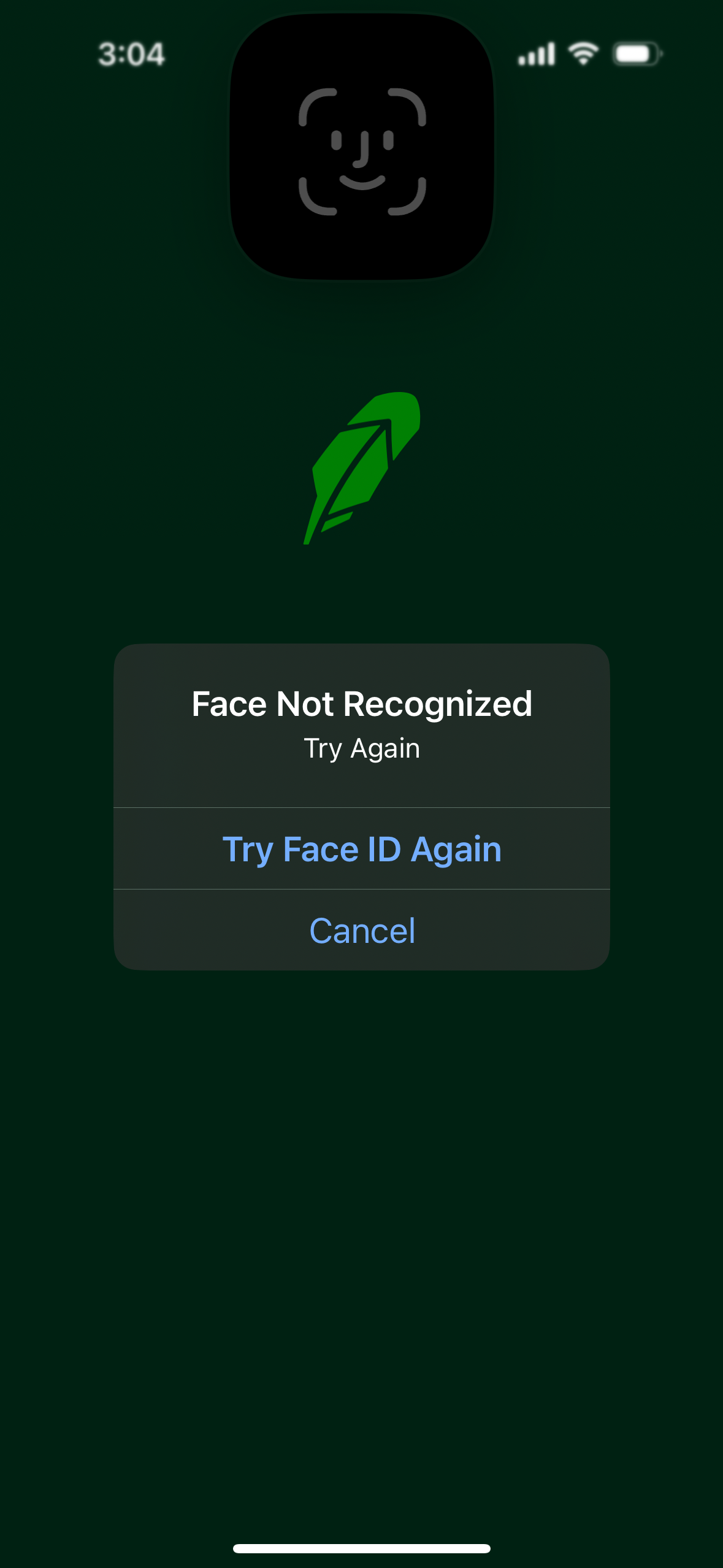Image resolution: width=723 pixels, height=1568 pixels.
Task: Click the divider above Try Face ID Again
Action: coord(362,807)
